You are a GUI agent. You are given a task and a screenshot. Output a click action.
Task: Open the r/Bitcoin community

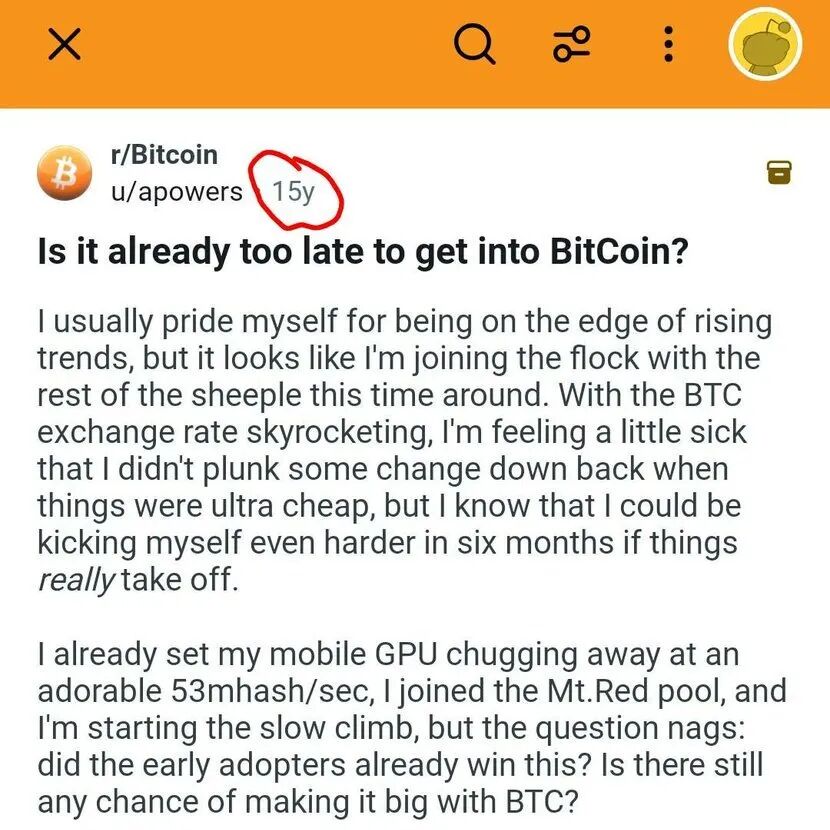pyautogui.click(x=164, y=155)
